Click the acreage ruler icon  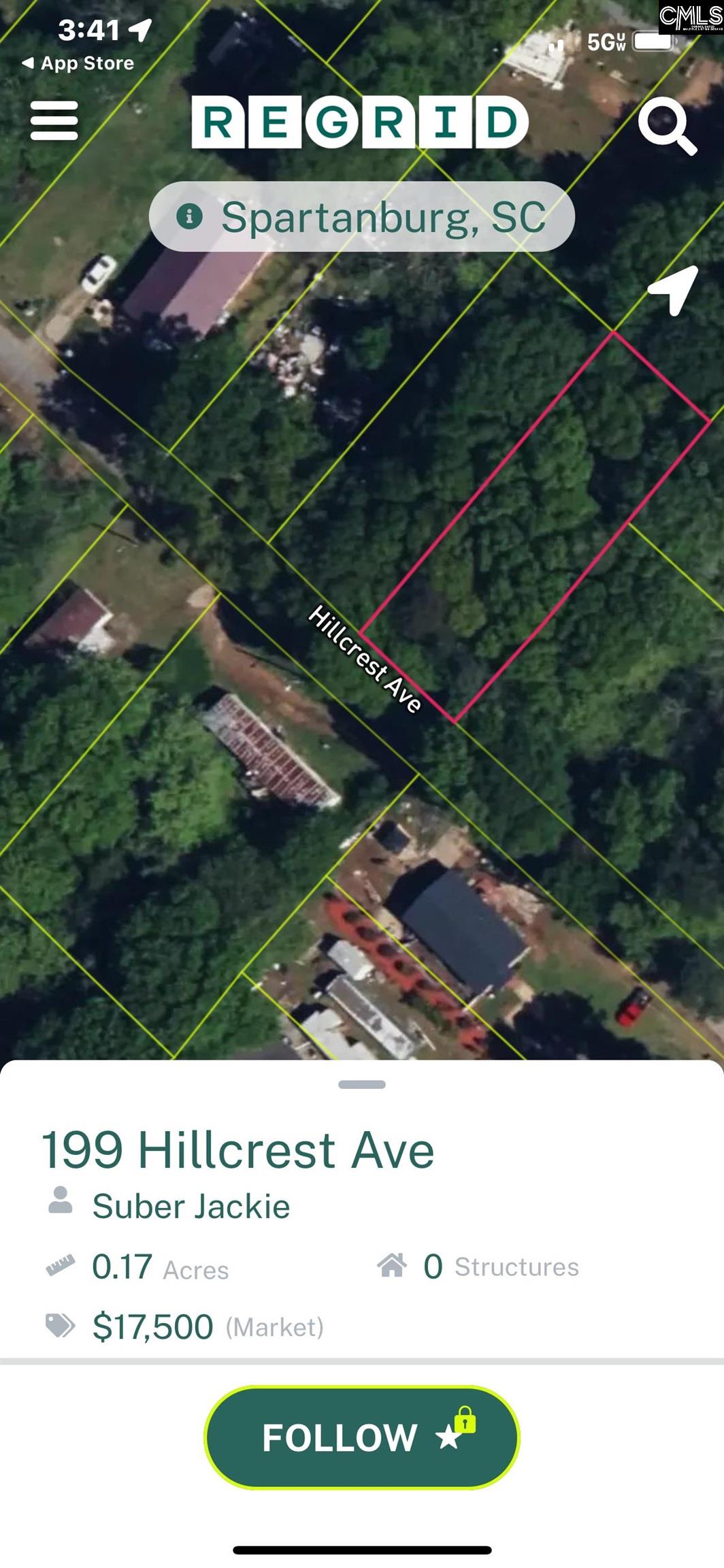(62, 1266)
